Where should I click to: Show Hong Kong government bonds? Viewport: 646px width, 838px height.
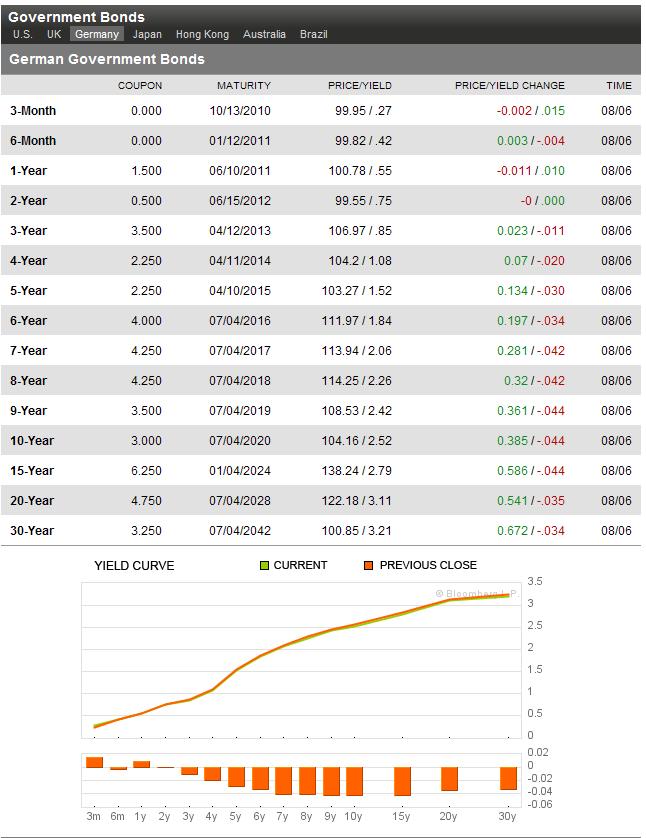click(202, 34)
